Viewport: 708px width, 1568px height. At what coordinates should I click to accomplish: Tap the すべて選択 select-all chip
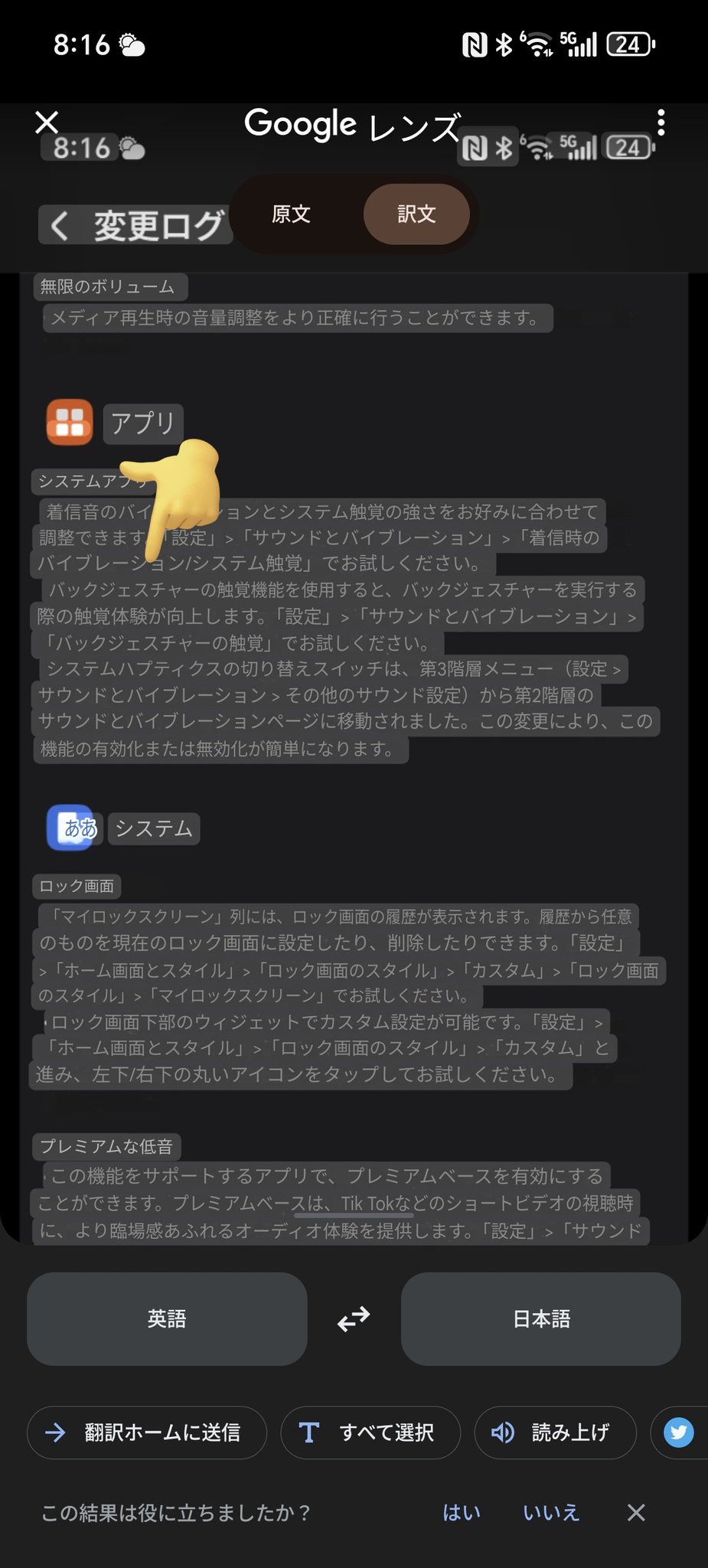click(x=370, y=1432)
